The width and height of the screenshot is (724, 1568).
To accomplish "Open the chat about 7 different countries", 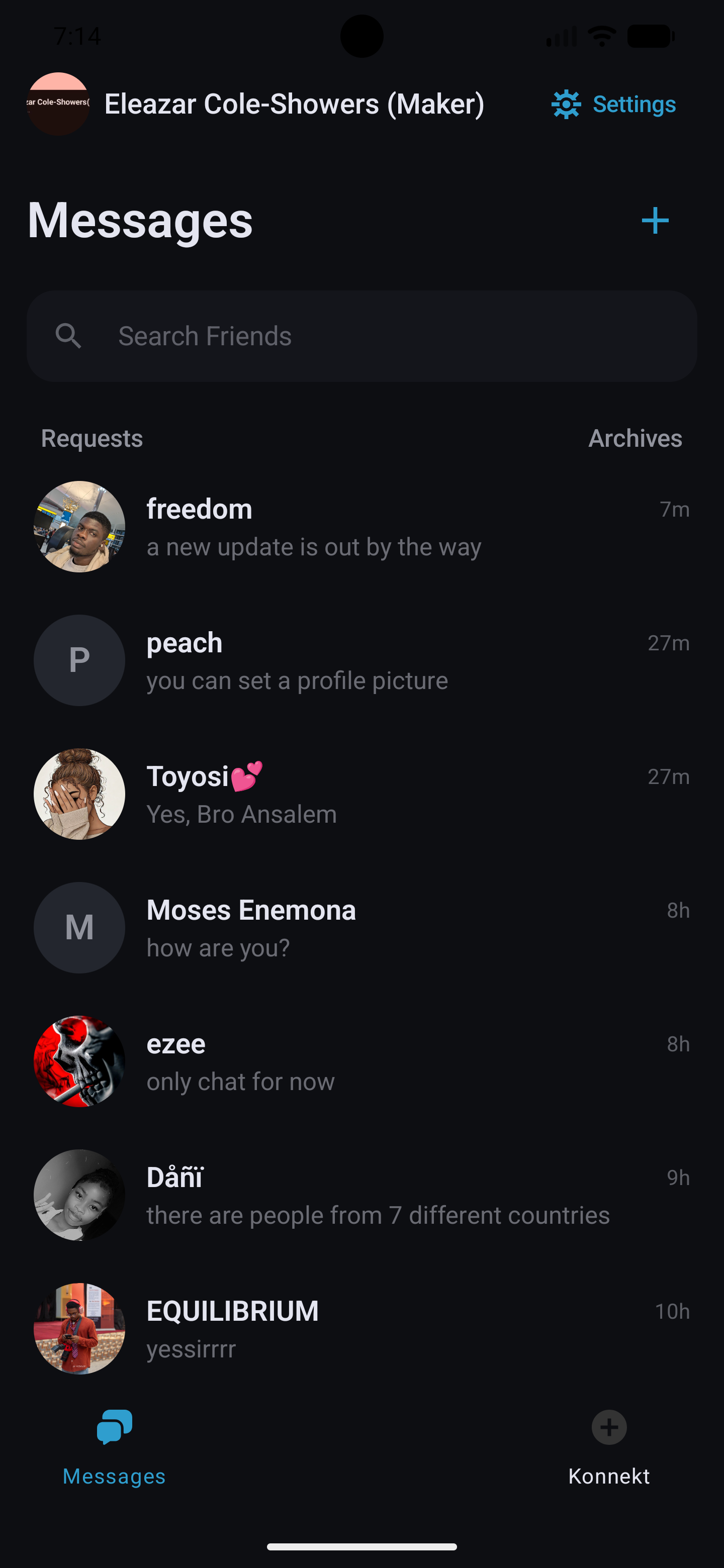I will pyautogui.click(x=361, y=1196).
